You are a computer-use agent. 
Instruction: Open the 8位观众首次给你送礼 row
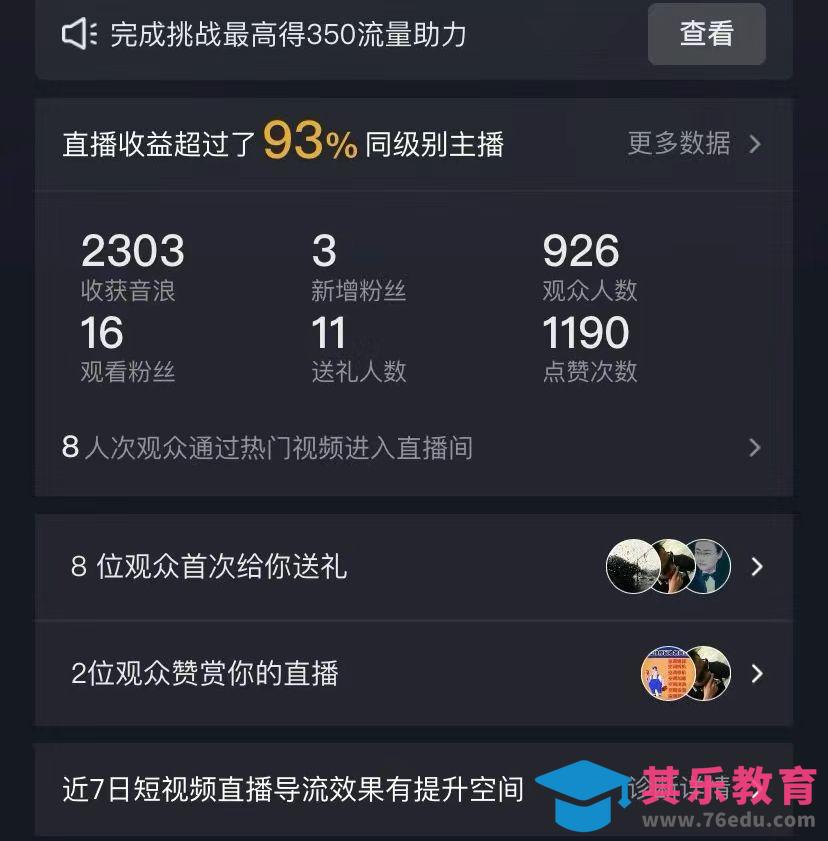[412, 567]
